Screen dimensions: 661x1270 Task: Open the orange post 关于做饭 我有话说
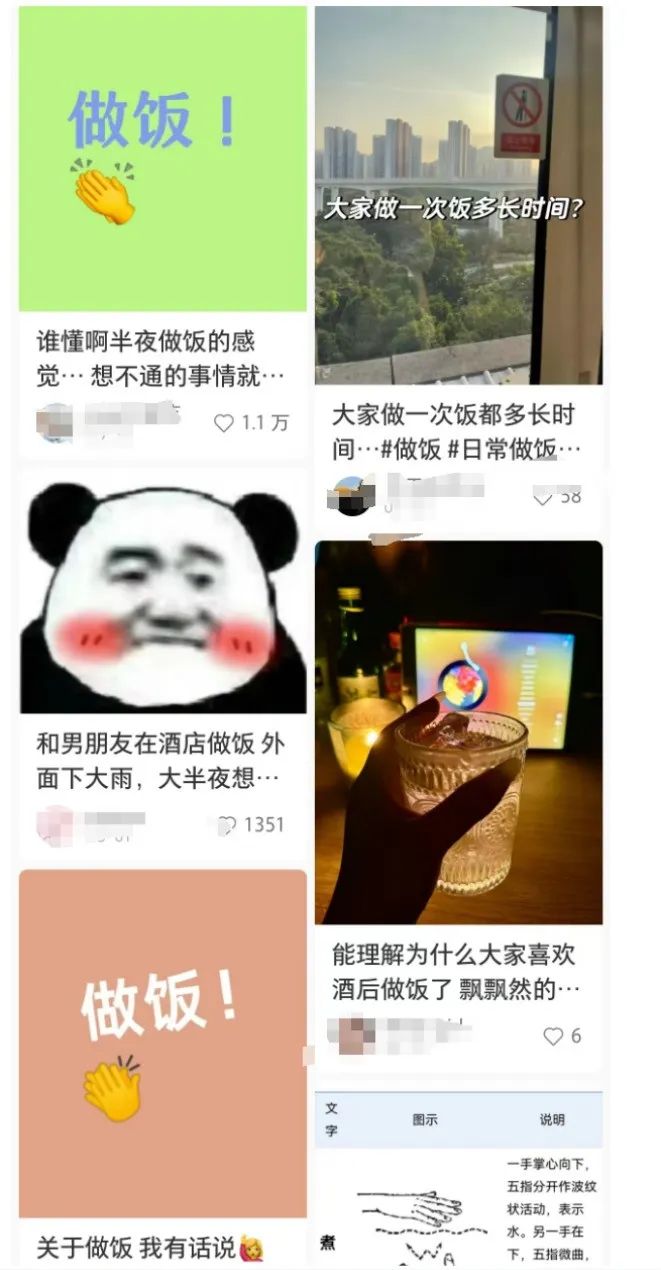(162, 1043)
